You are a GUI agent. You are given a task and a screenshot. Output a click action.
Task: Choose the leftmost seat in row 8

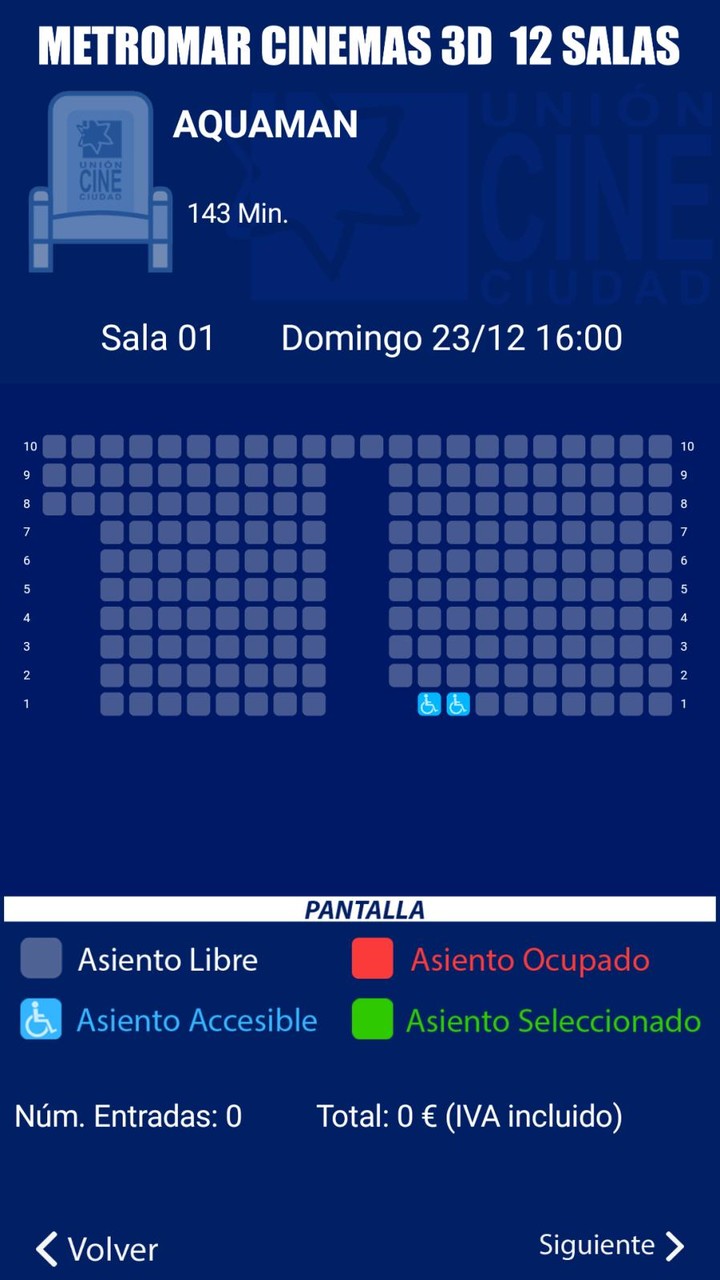[54, 503]
